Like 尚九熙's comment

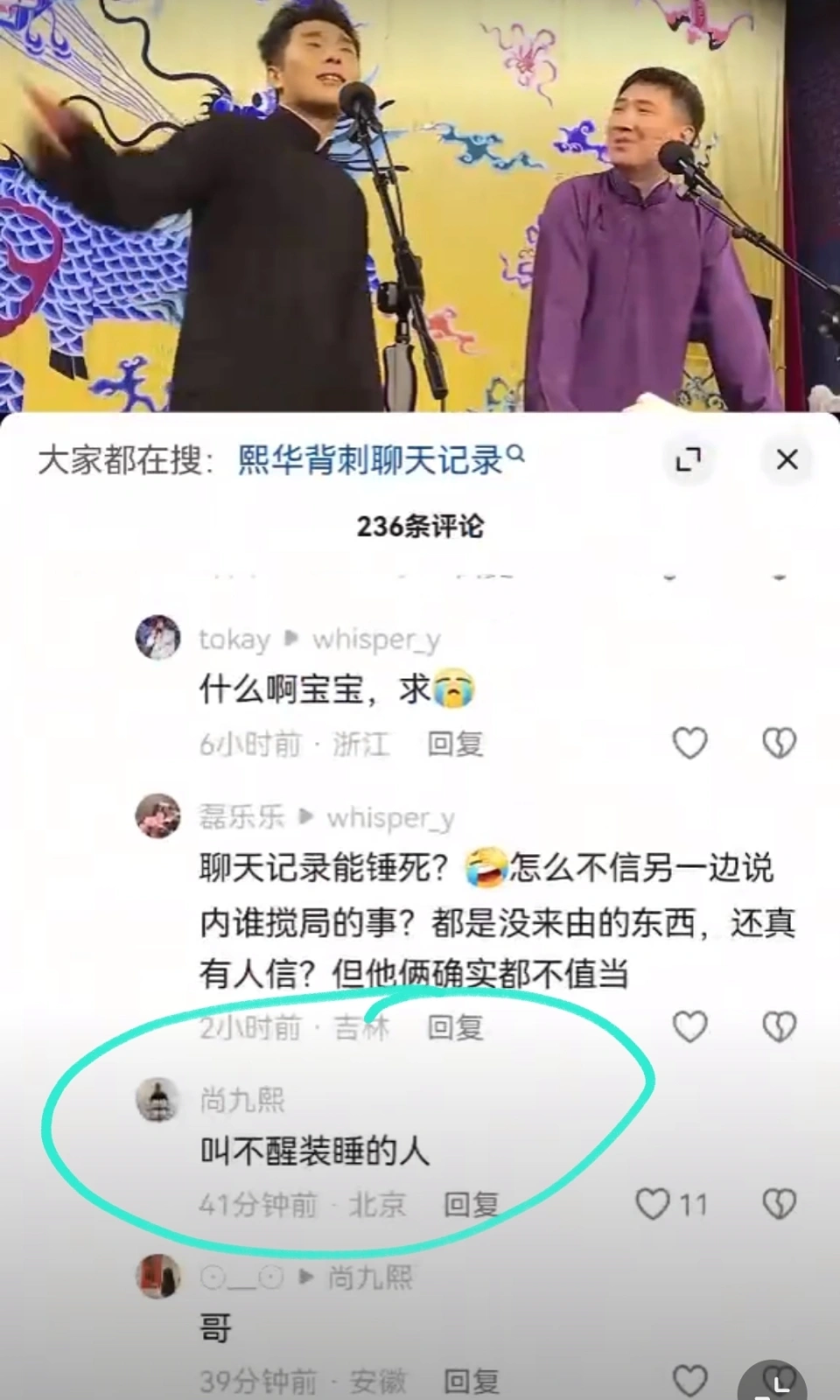pyautogui.click(x=654, y=1205)
